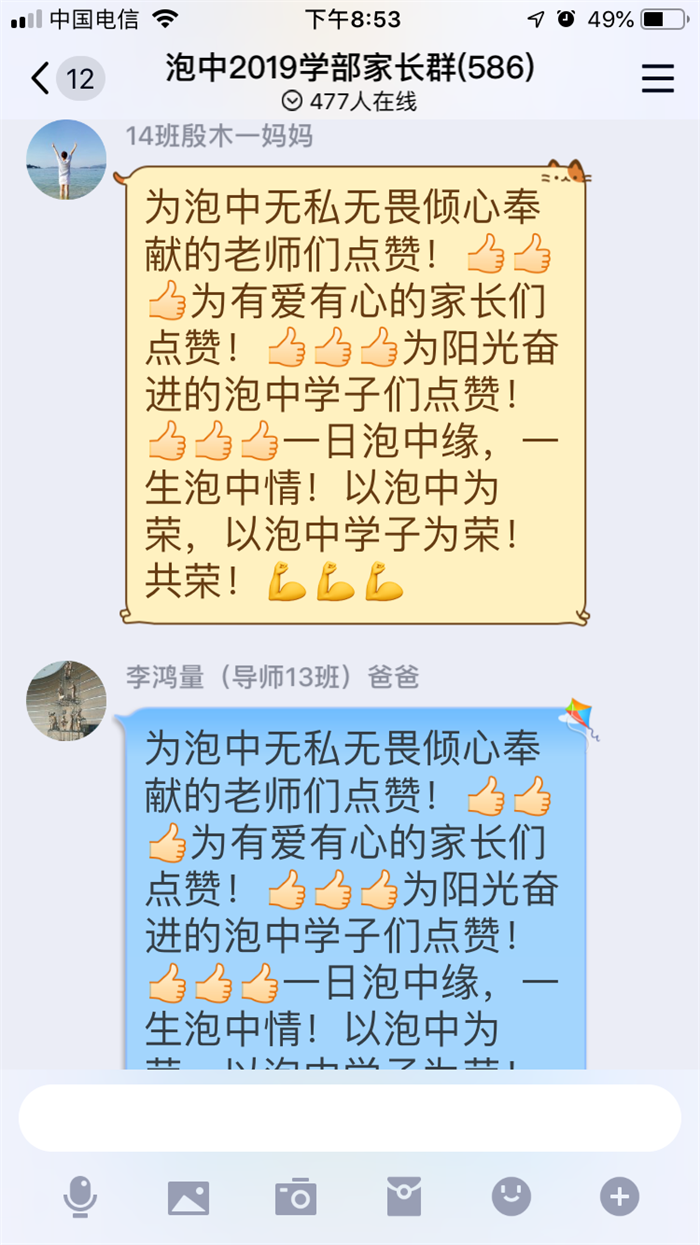View avatar of 李鸿量爸爸
This screenshot has width=700, height=1245.
[66, 700]
